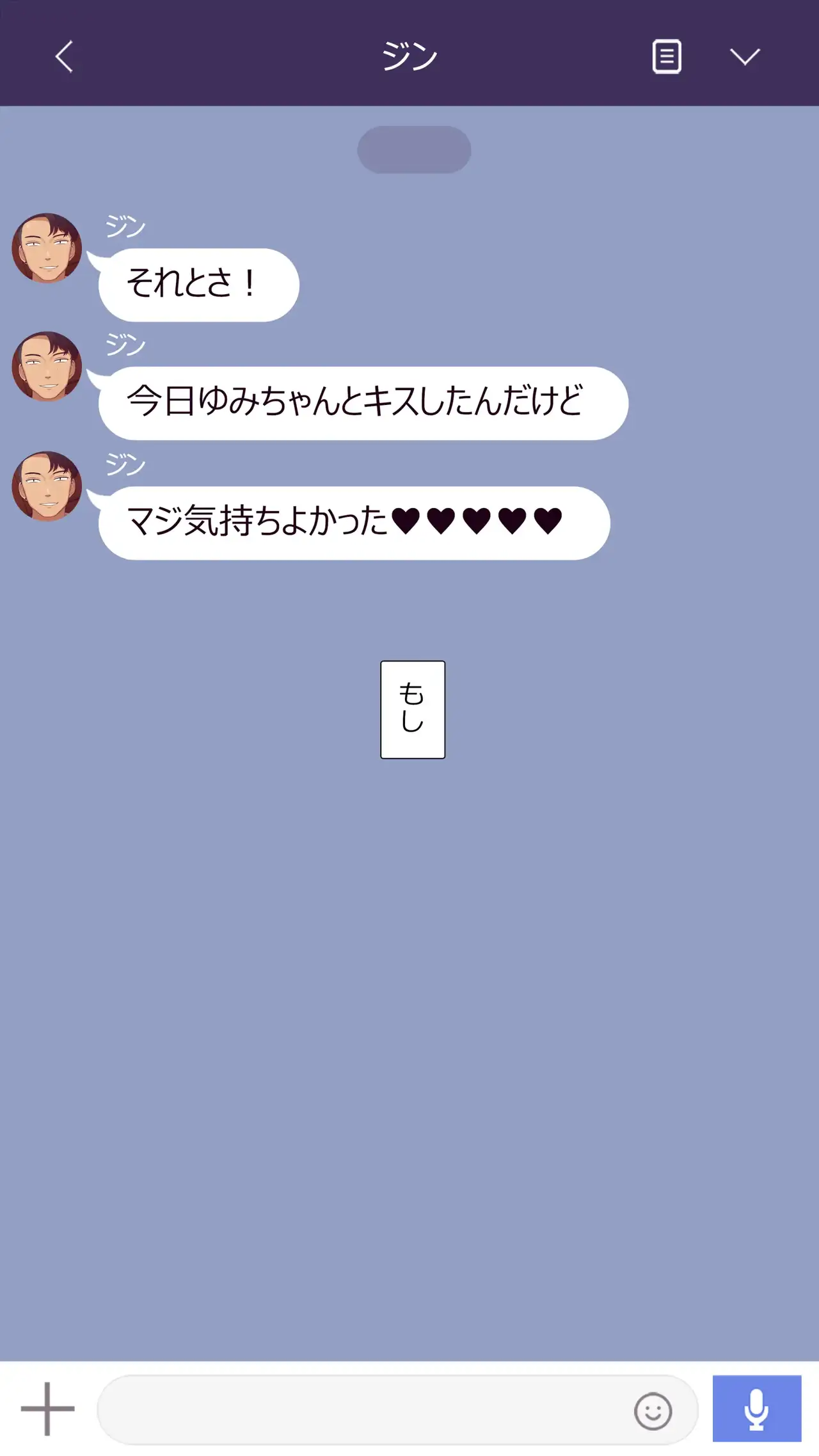
Task: Open the notes icon in header
Action: (x=666, y=56)
